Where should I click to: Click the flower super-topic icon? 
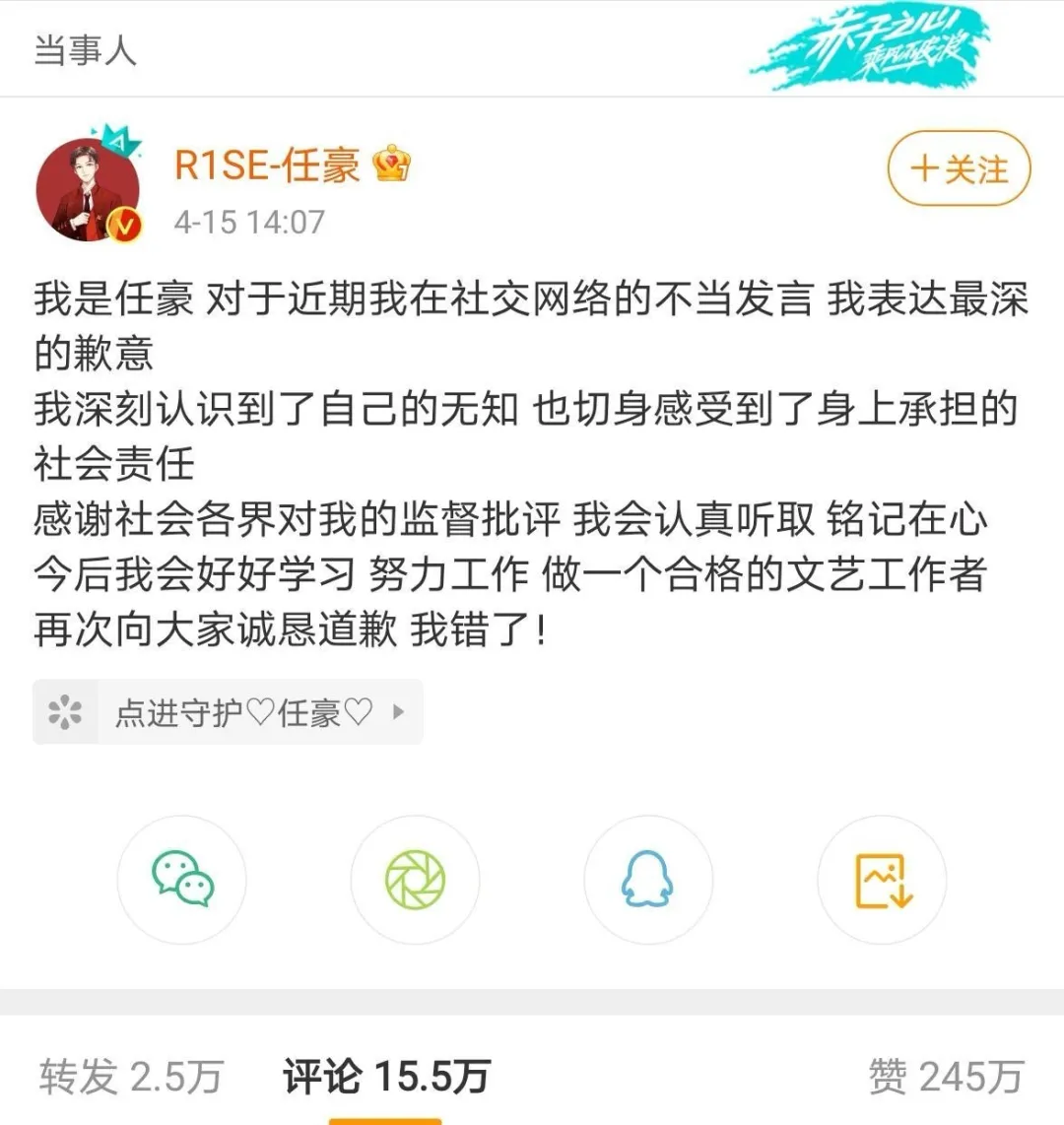pyautogui.click(x=64, y=711)
